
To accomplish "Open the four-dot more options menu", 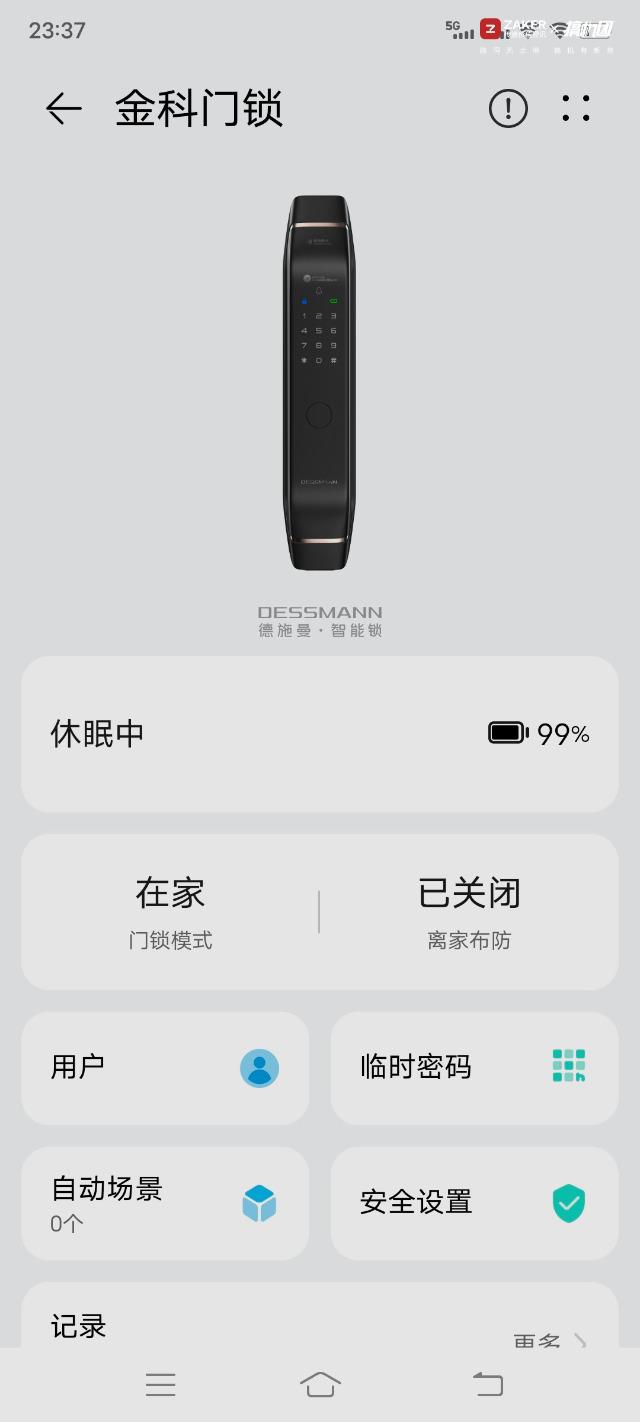I will coord(576,108).
